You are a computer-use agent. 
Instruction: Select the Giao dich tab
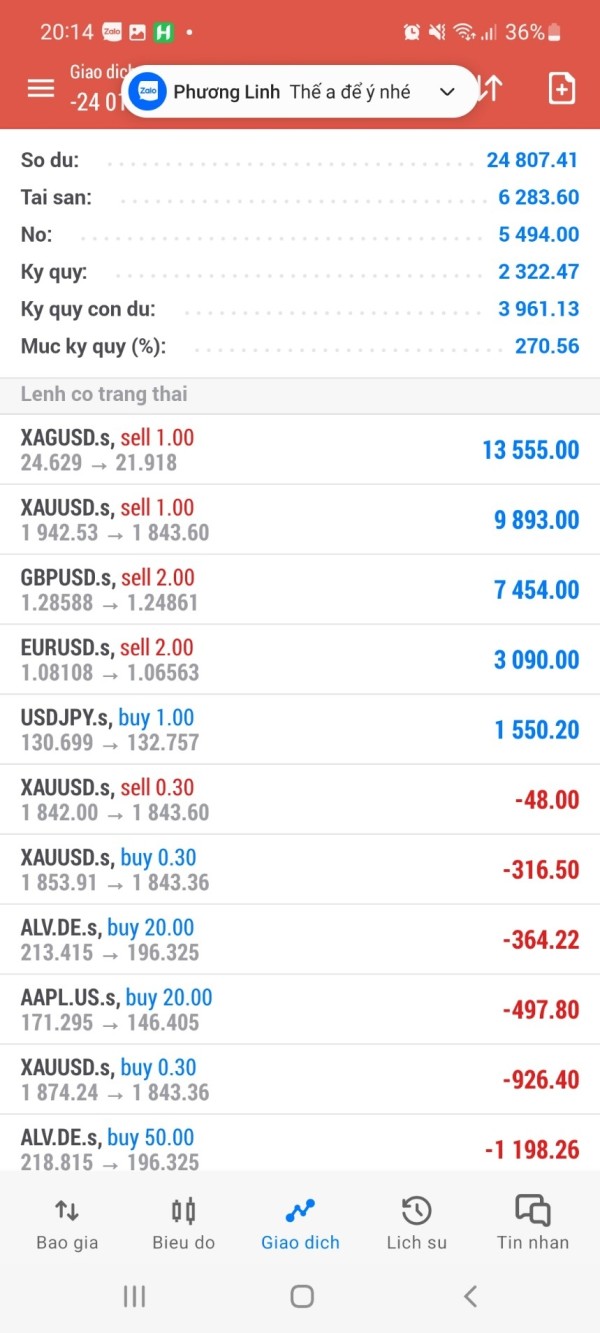[x=300, y=1224]
